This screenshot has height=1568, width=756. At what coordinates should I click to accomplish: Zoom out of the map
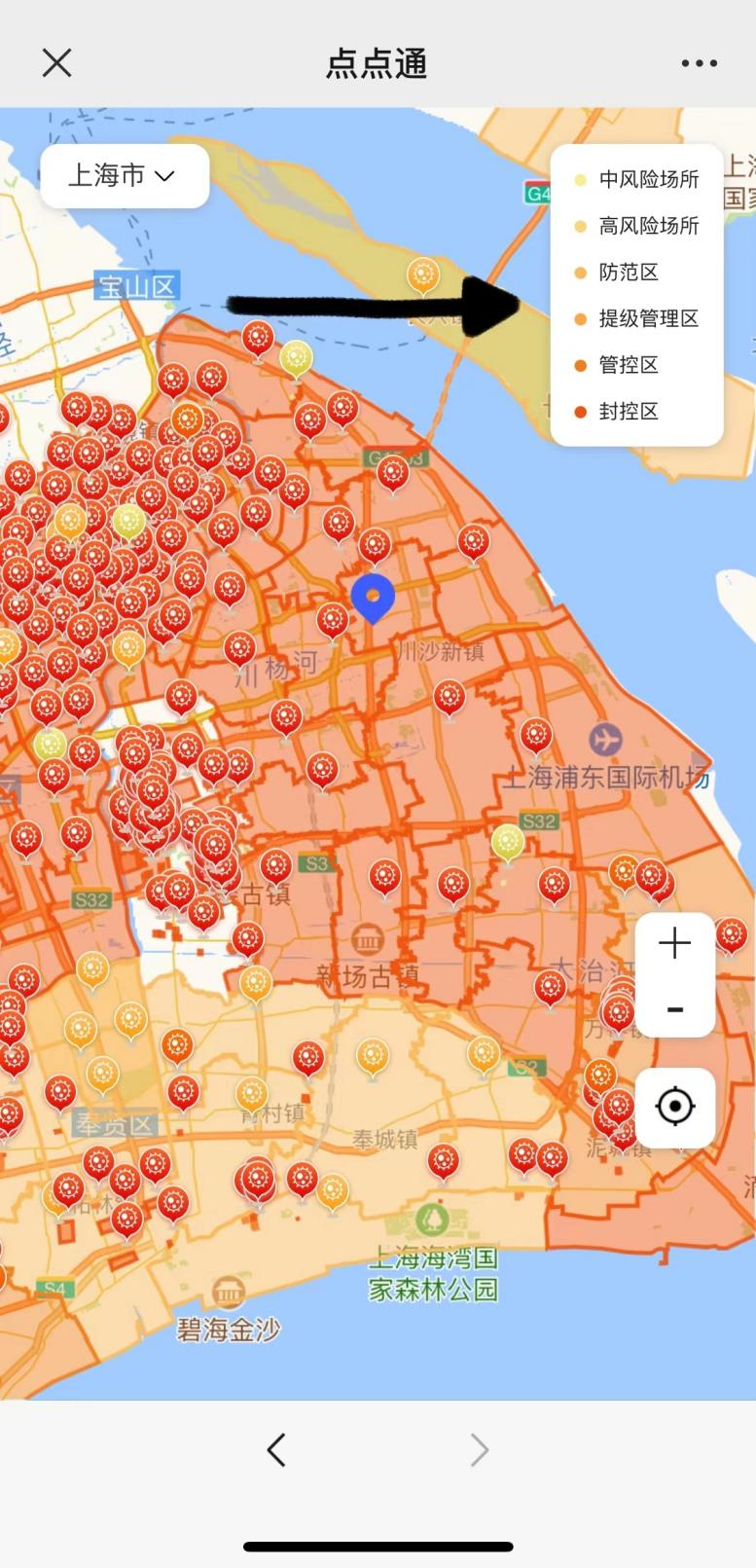674,1009
